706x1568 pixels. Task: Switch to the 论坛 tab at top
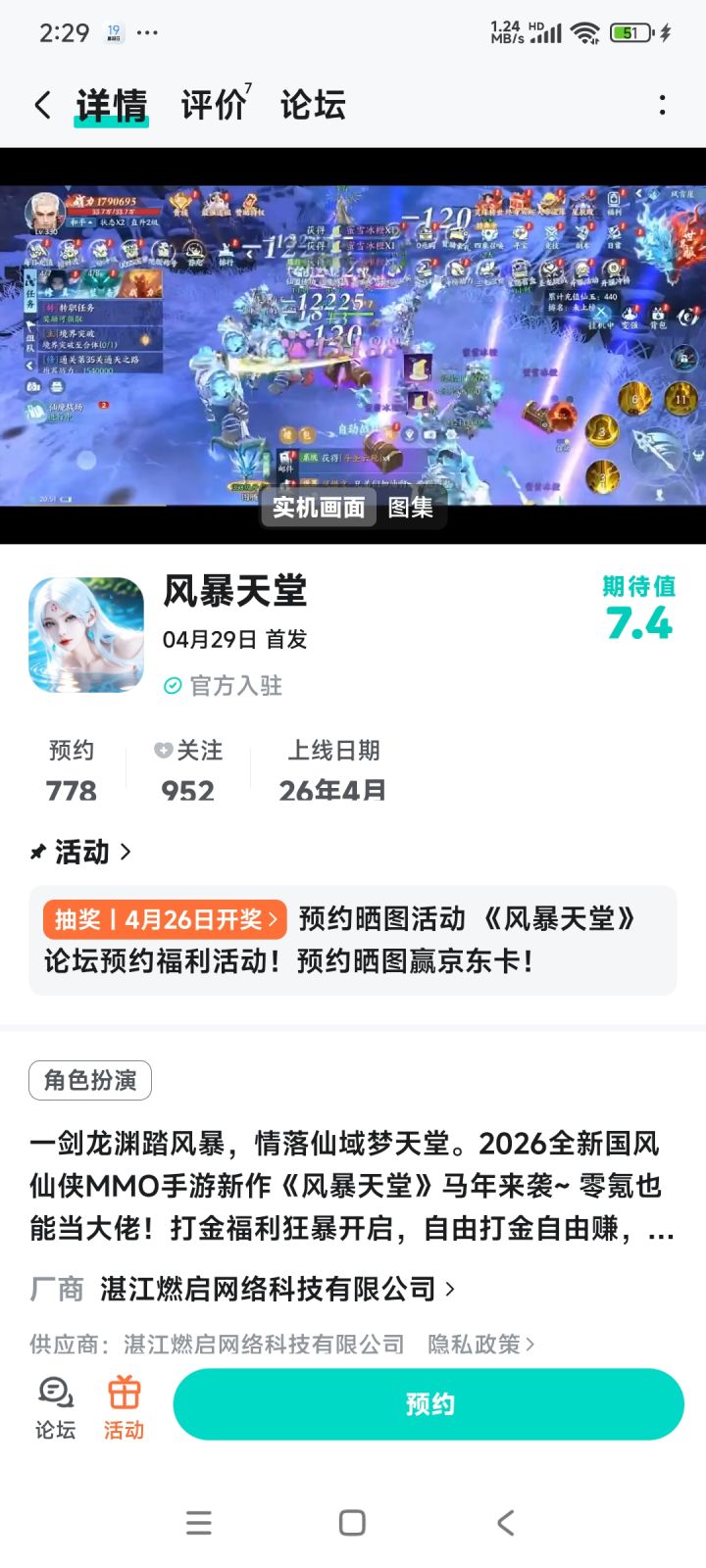[x=313, y=103]
